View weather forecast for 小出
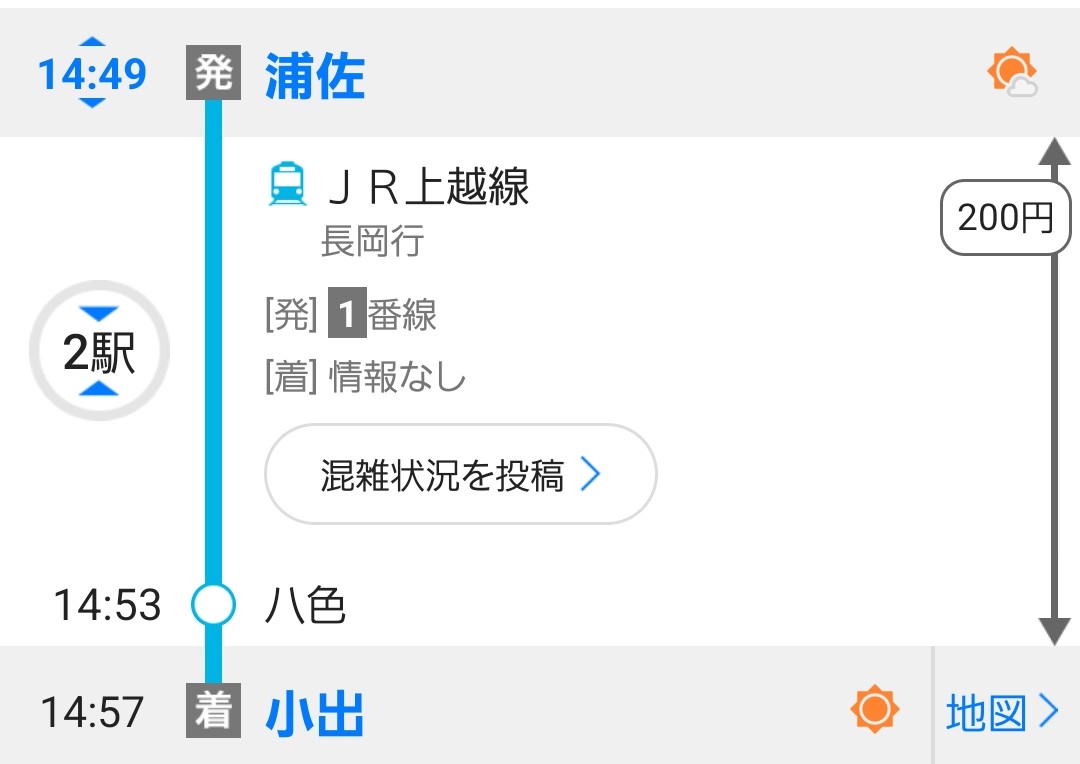 [874, 710]
